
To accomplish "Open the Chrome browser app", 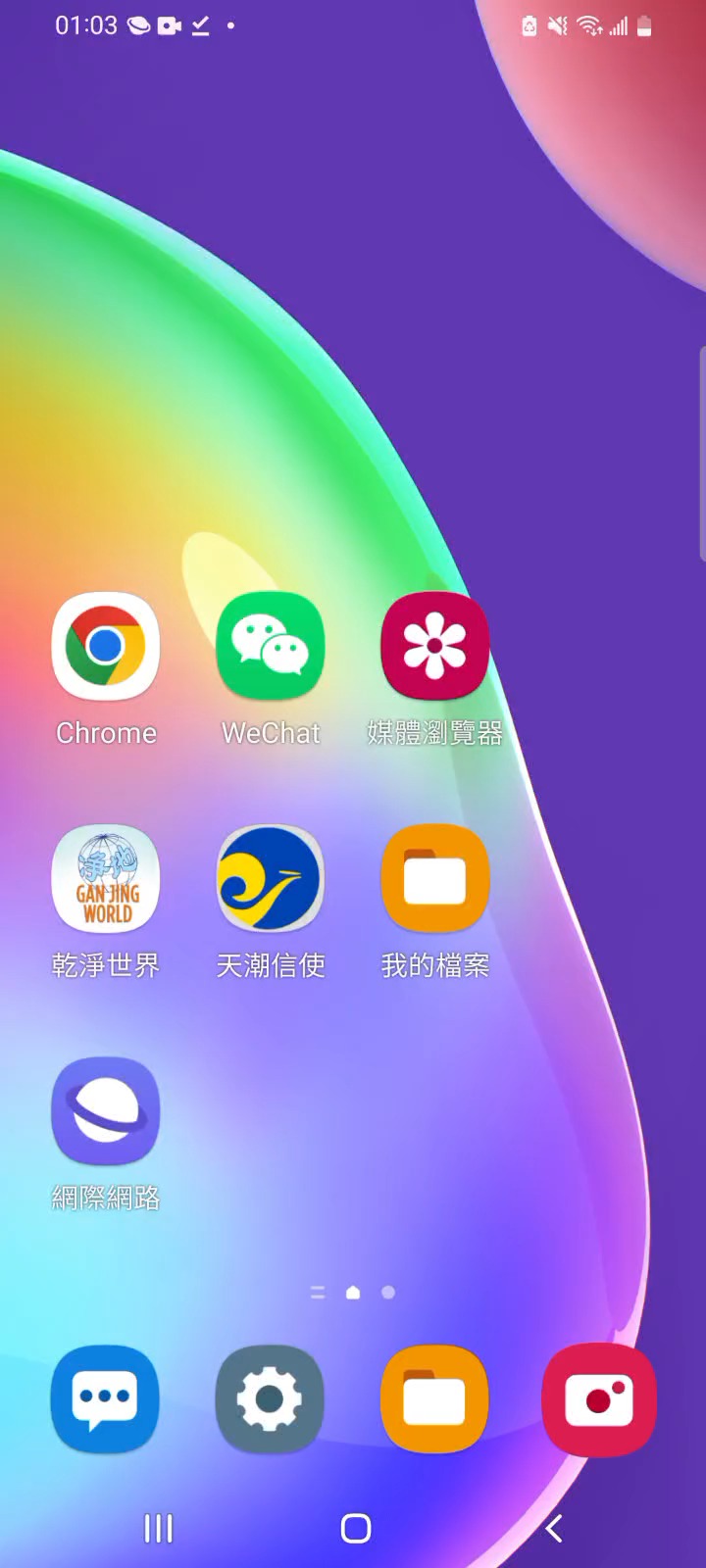I will tap(106, 647).
